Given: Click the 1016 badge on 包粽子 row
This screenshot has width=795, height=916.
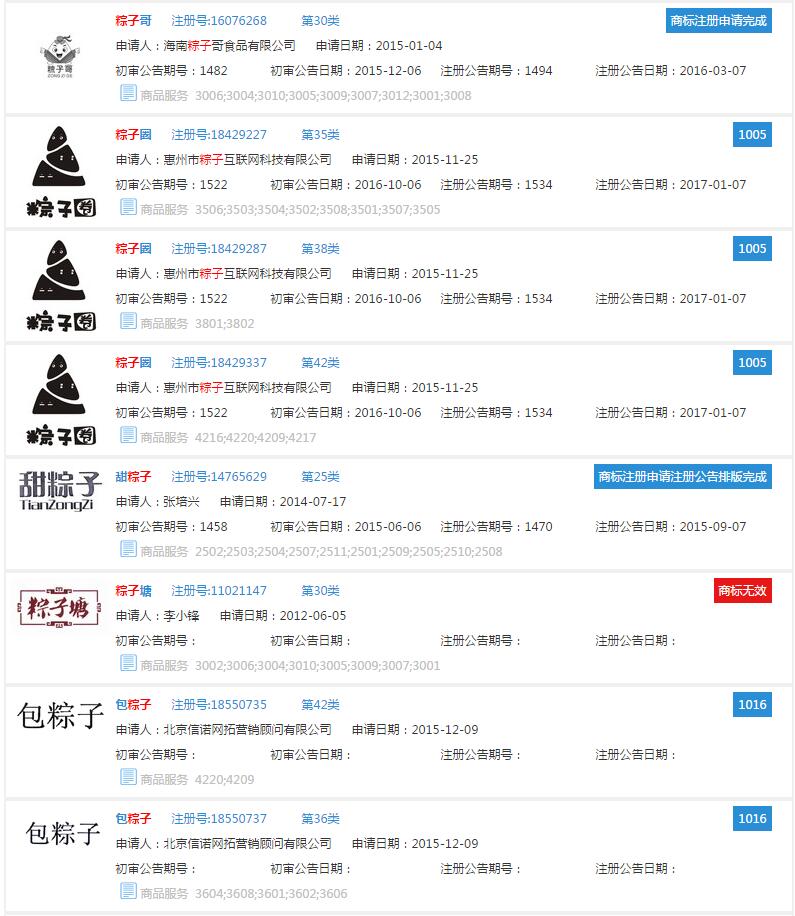Looking at the screenshot, I should (x=751, y=705).
